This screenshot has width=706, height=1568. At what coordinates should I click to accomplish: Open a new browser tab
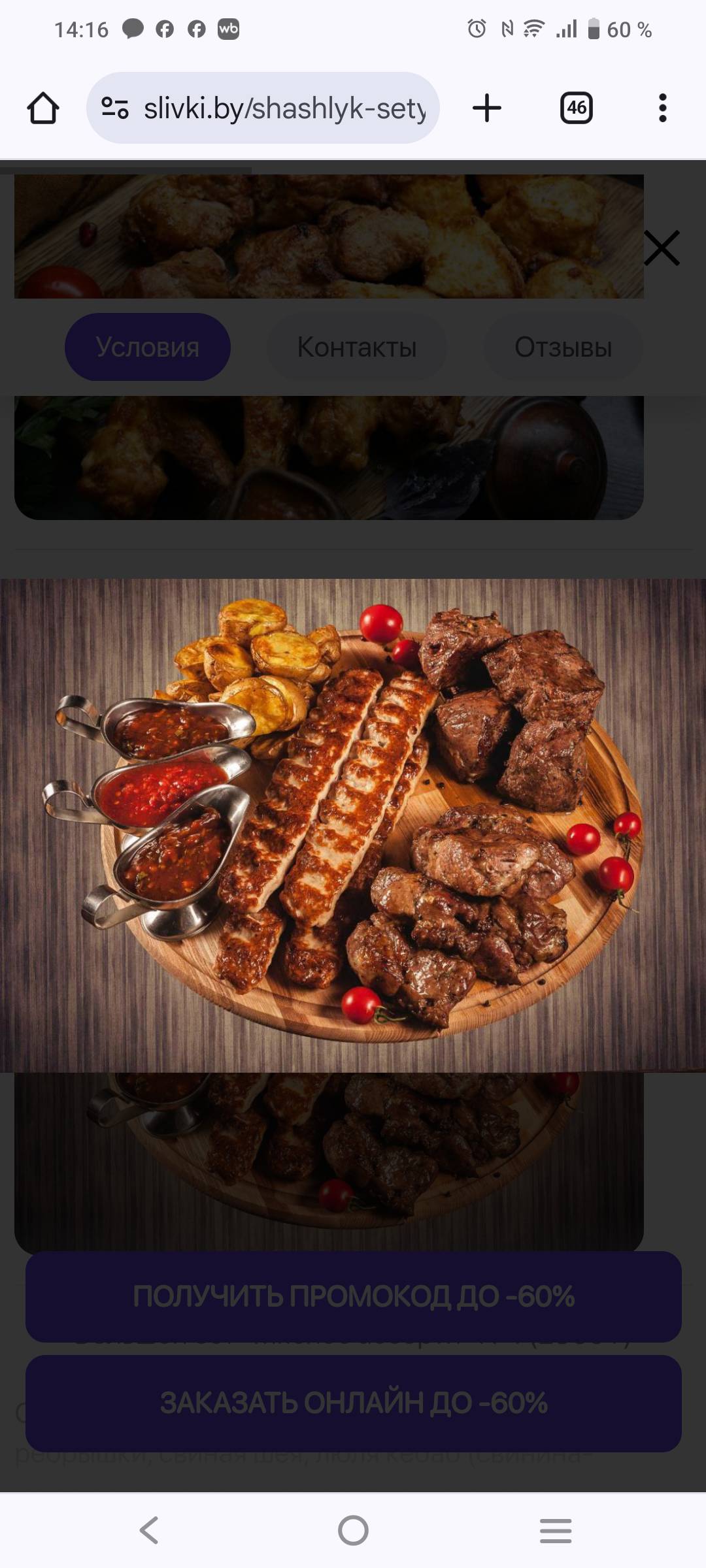[487, 108]
